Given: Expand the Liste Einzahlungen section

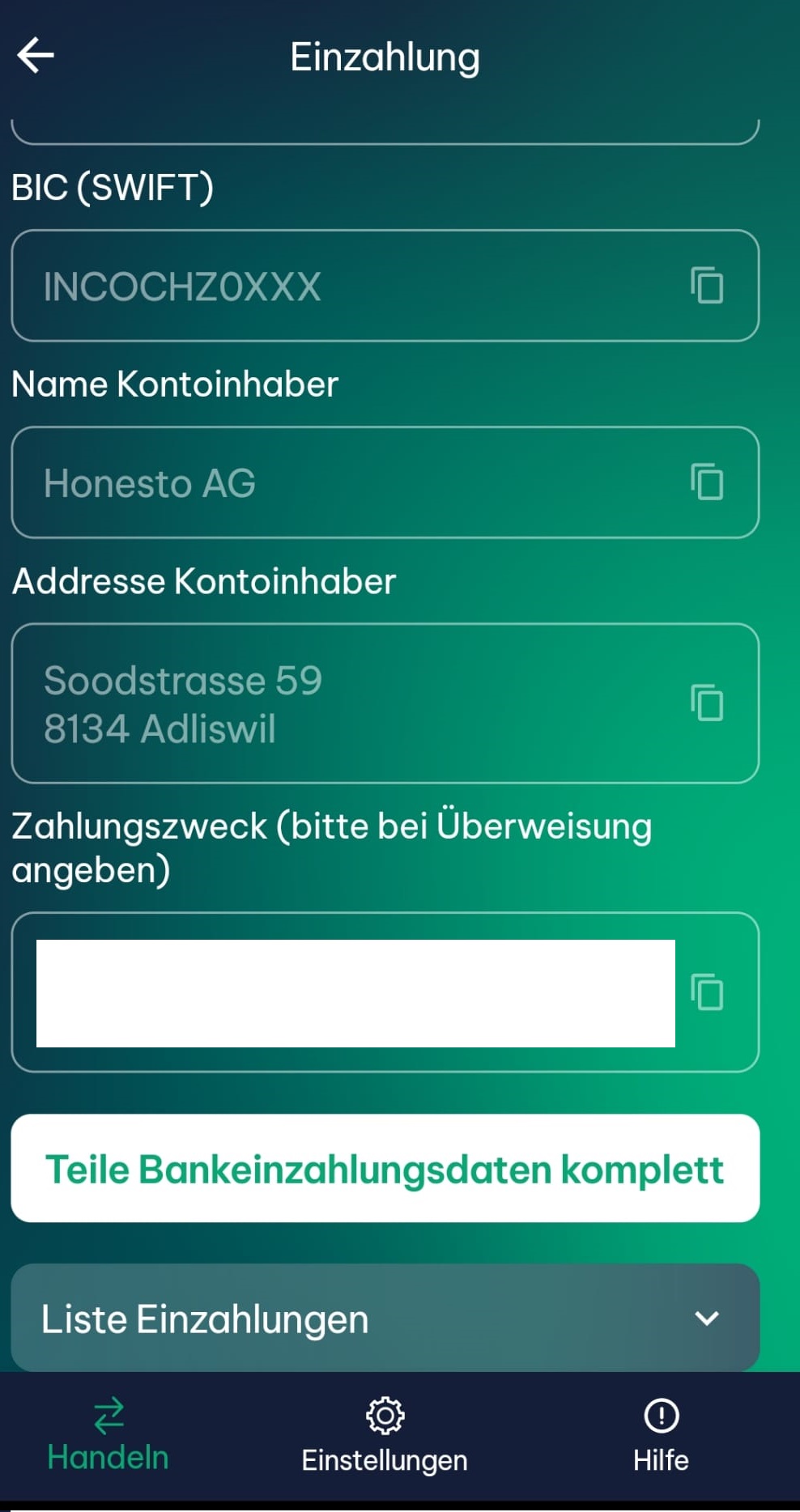Looking at the screenshot, I should [385, 1319].
